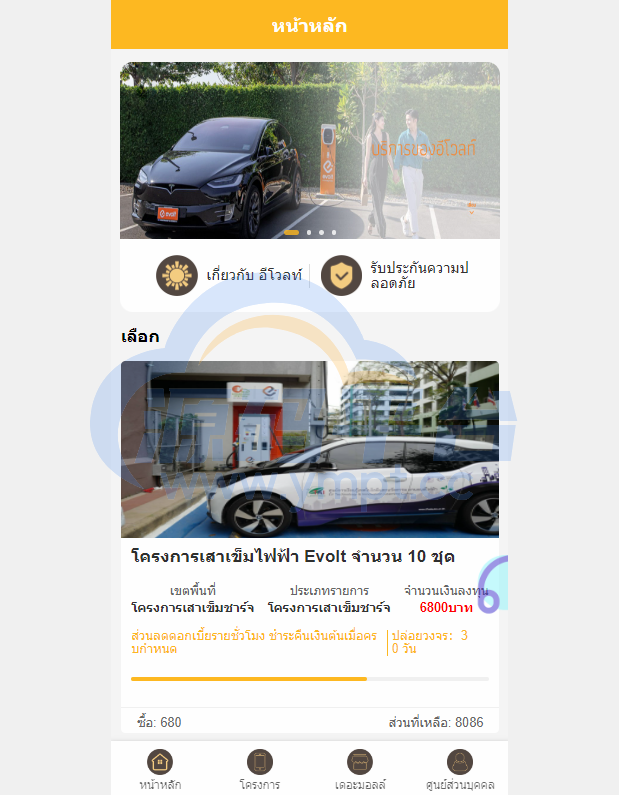Select the second banner page indicator dot
Viewport: 619px width, 795px height.
point(309,232)
